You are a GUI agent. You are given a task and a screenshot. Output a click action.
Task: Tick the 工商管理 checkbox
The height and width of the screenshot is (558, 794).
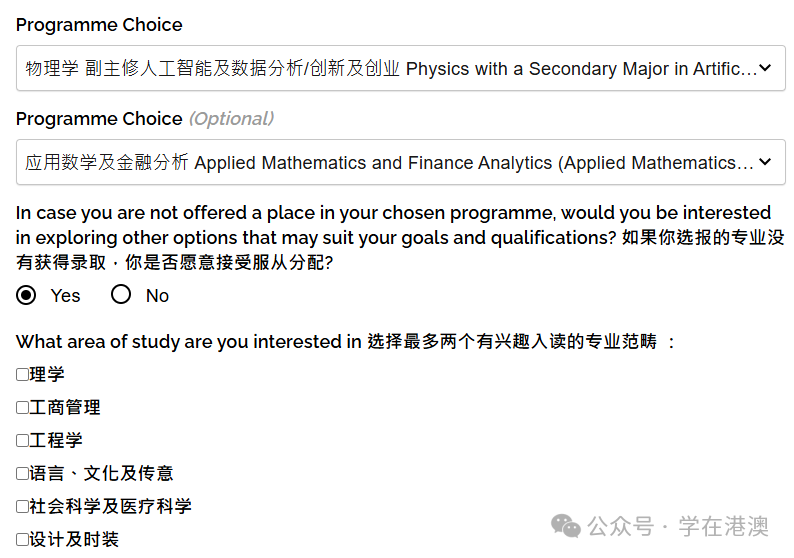click(22, 408)
